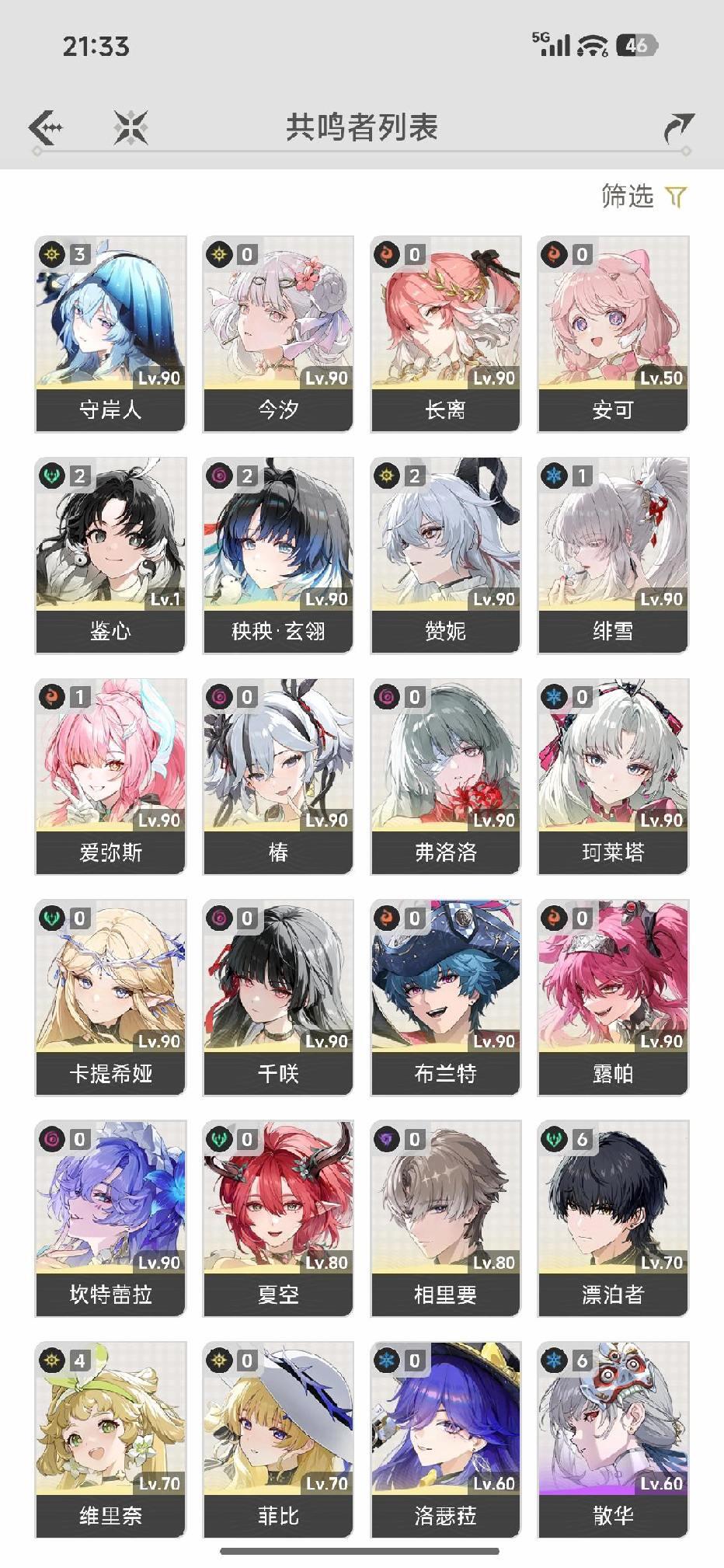This screenshot has width=724, height=1568.
Task: Select the 椿 card
Action: 278,776
